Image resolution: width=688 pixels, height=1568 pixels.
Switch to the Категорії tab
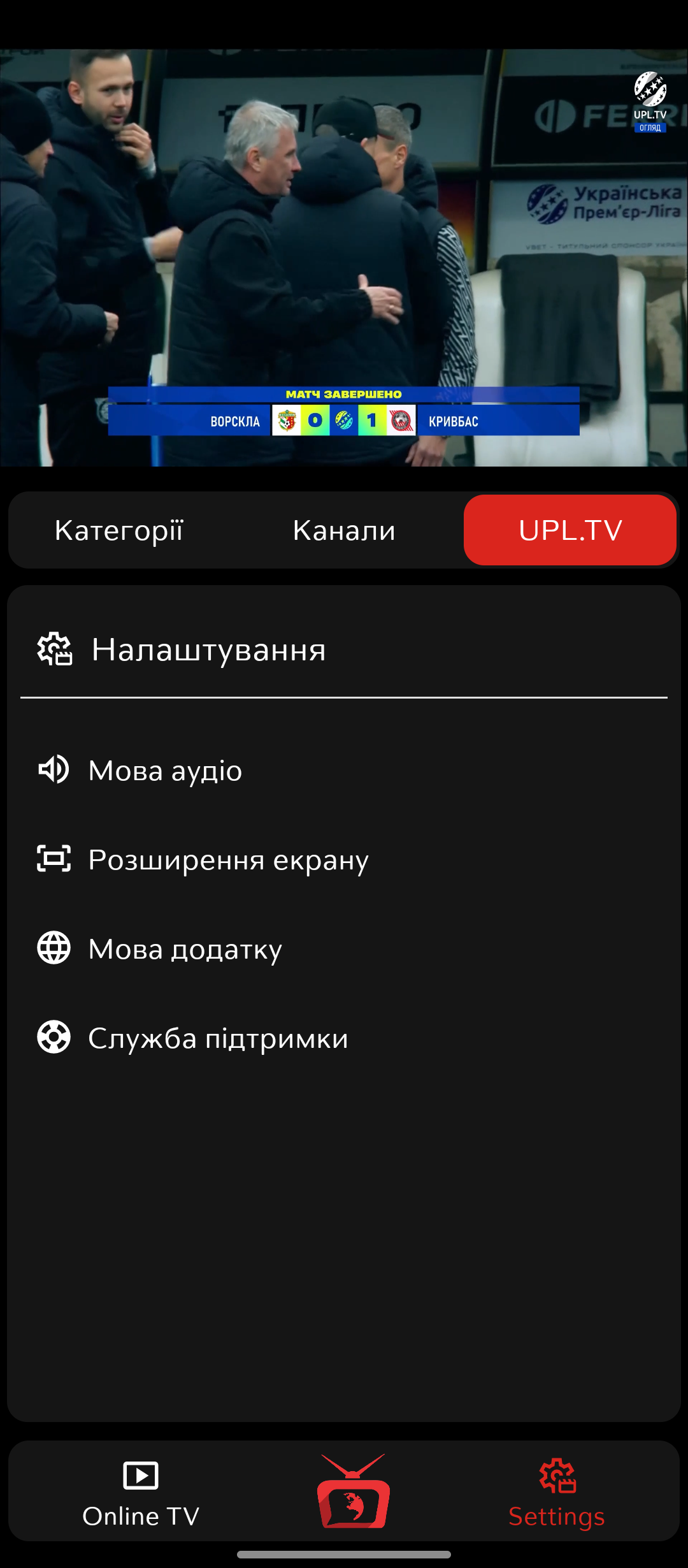tap(119, 530)
